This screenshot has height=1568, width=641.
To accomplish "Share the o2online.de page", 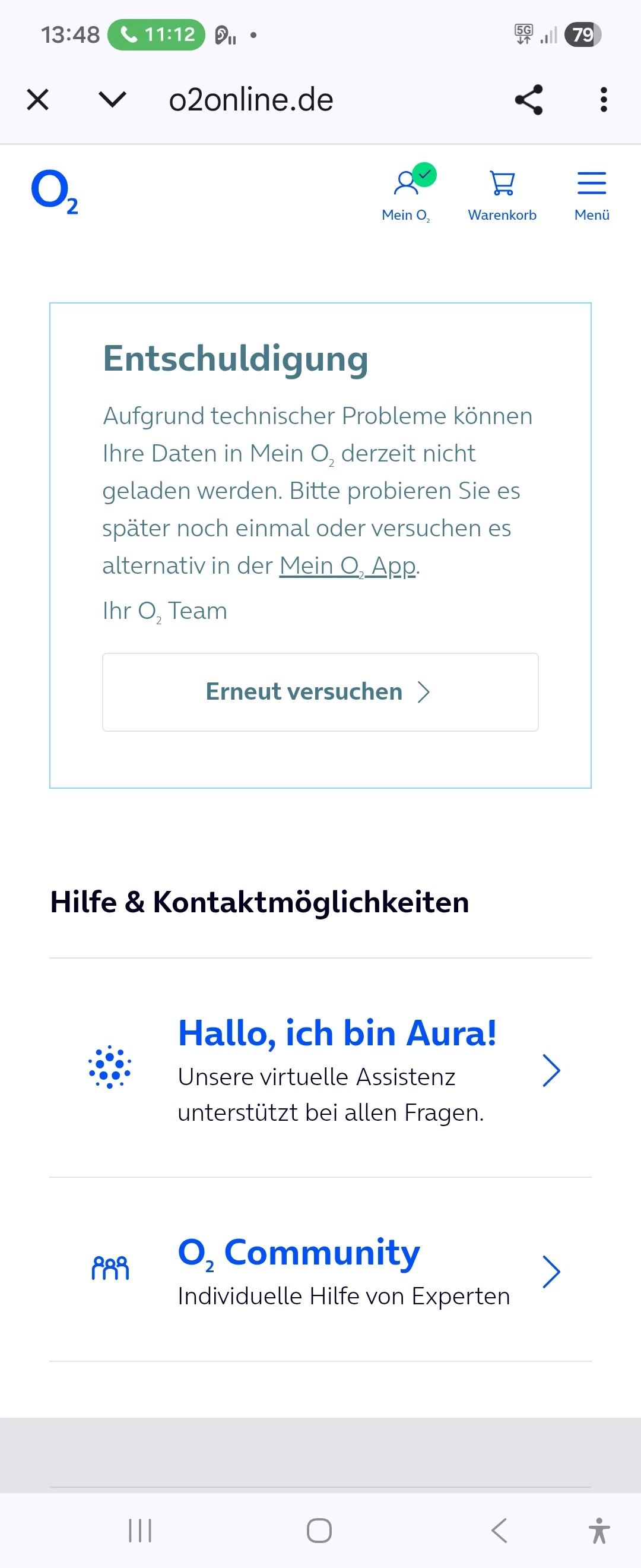I will (x=528, y=100).
